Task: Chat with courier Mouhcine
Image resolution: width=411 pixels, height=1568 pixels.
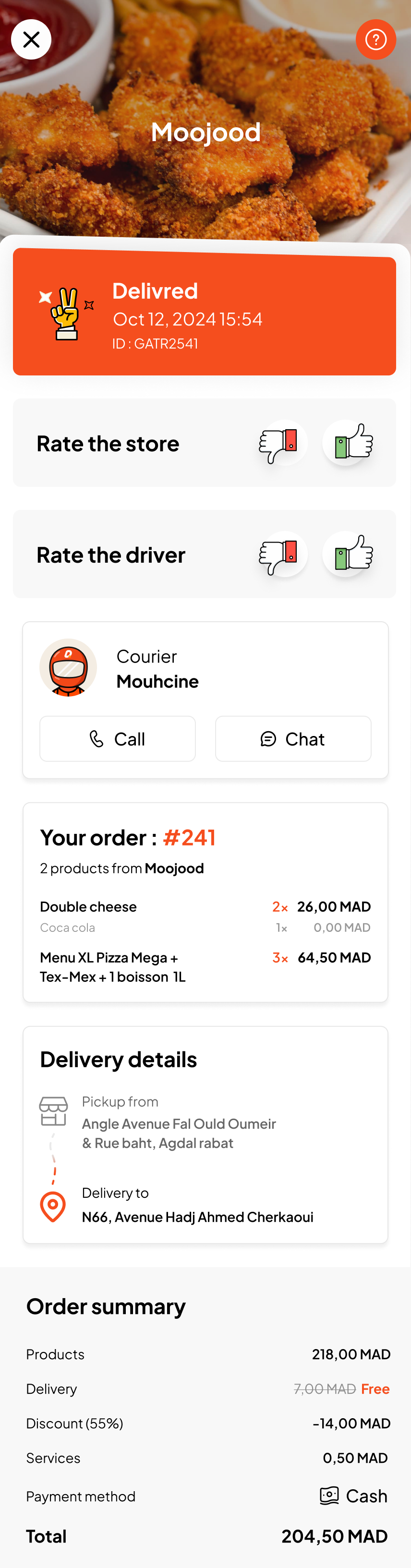Action: [293, 739]
